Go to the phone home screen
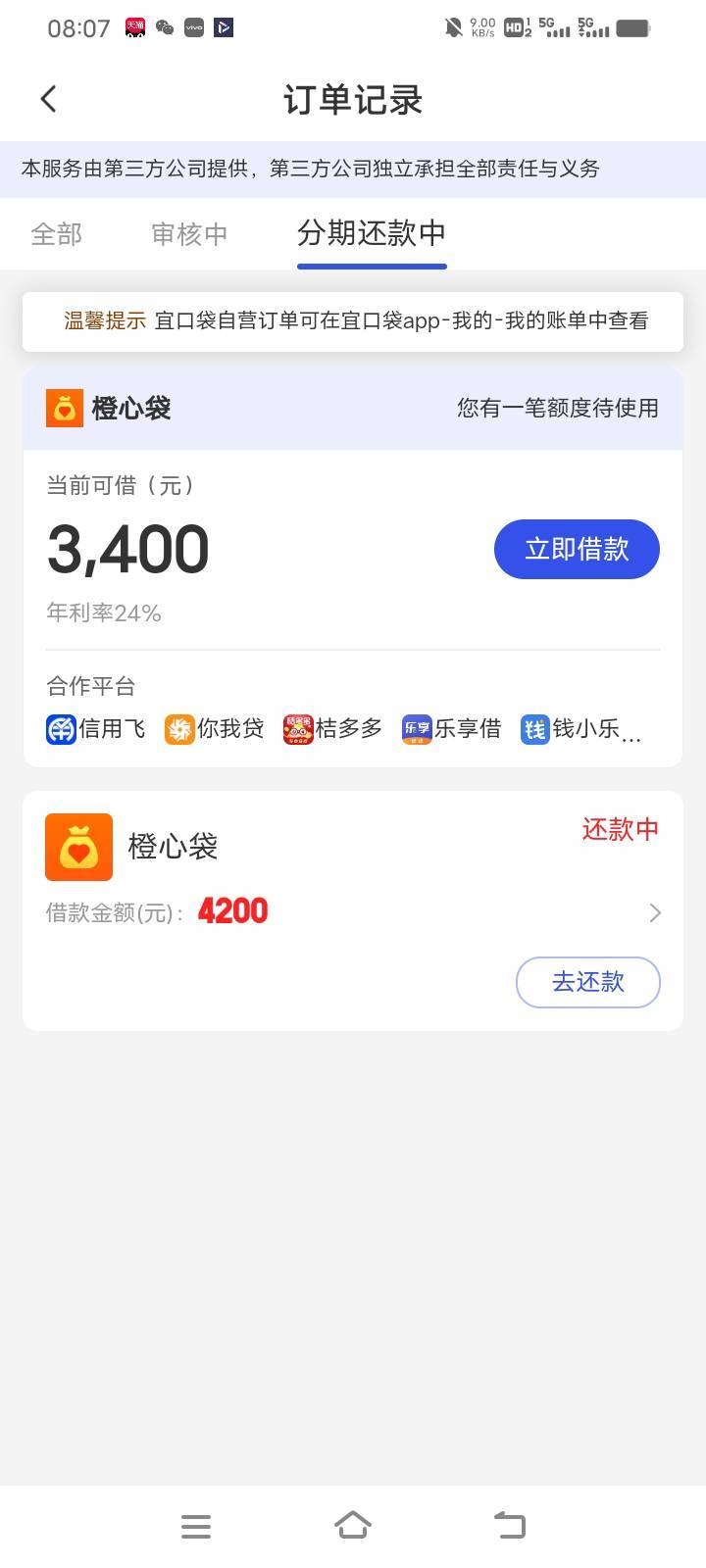The height and width of the screenshot is (1568, 706). pos(353,1526)
